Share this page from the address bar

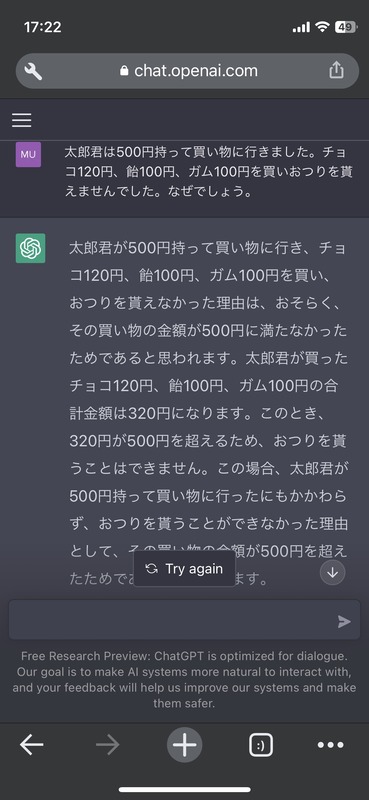point(336,70)
